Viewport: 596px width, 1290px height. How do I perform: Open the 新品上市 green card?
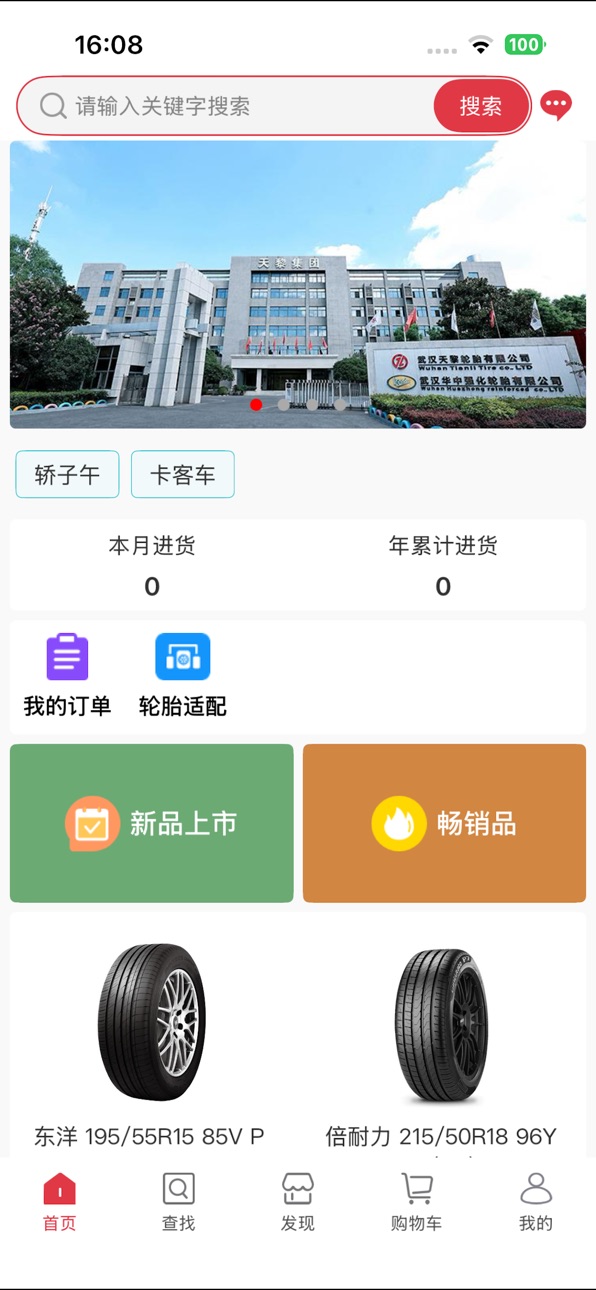point(152,823)
